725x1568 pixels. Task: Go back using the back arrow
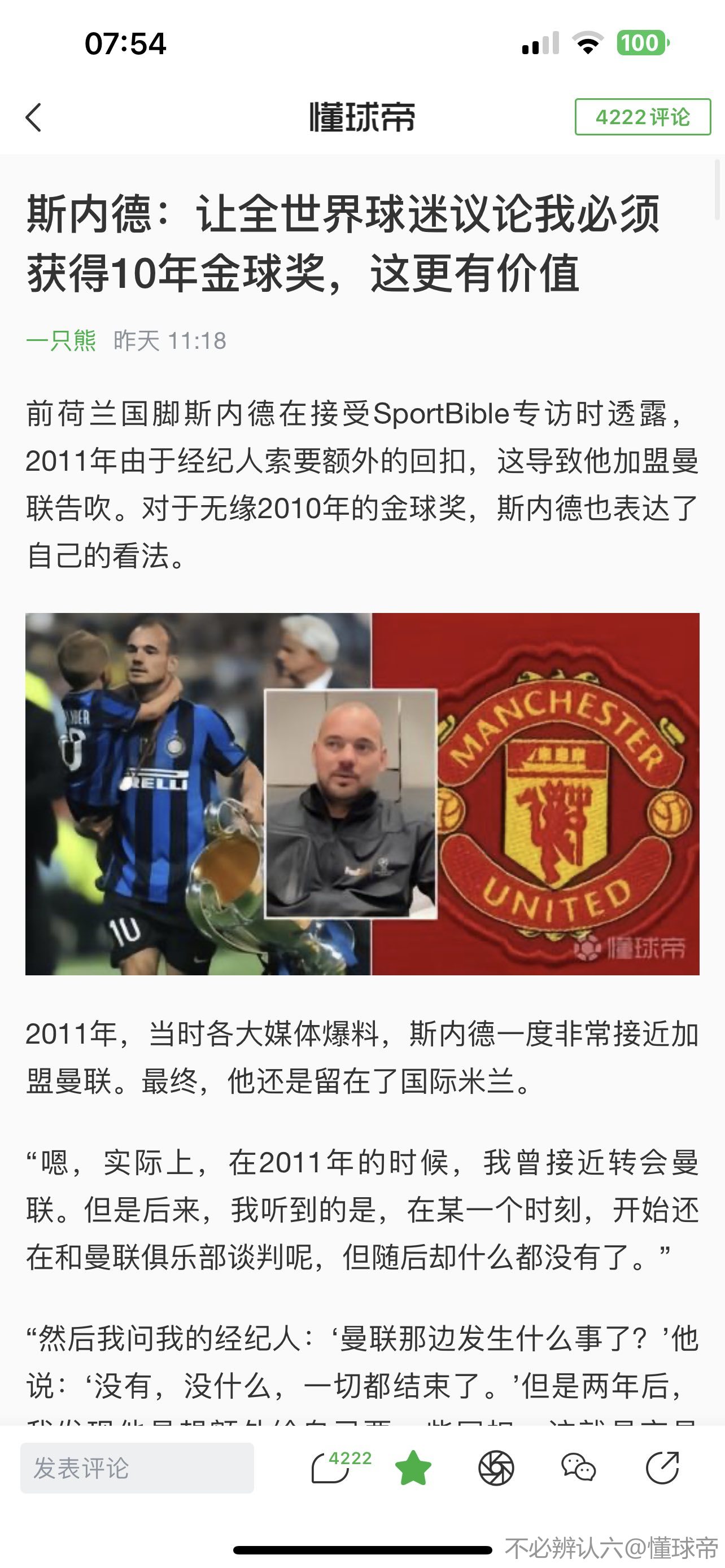tap(34, 117)
